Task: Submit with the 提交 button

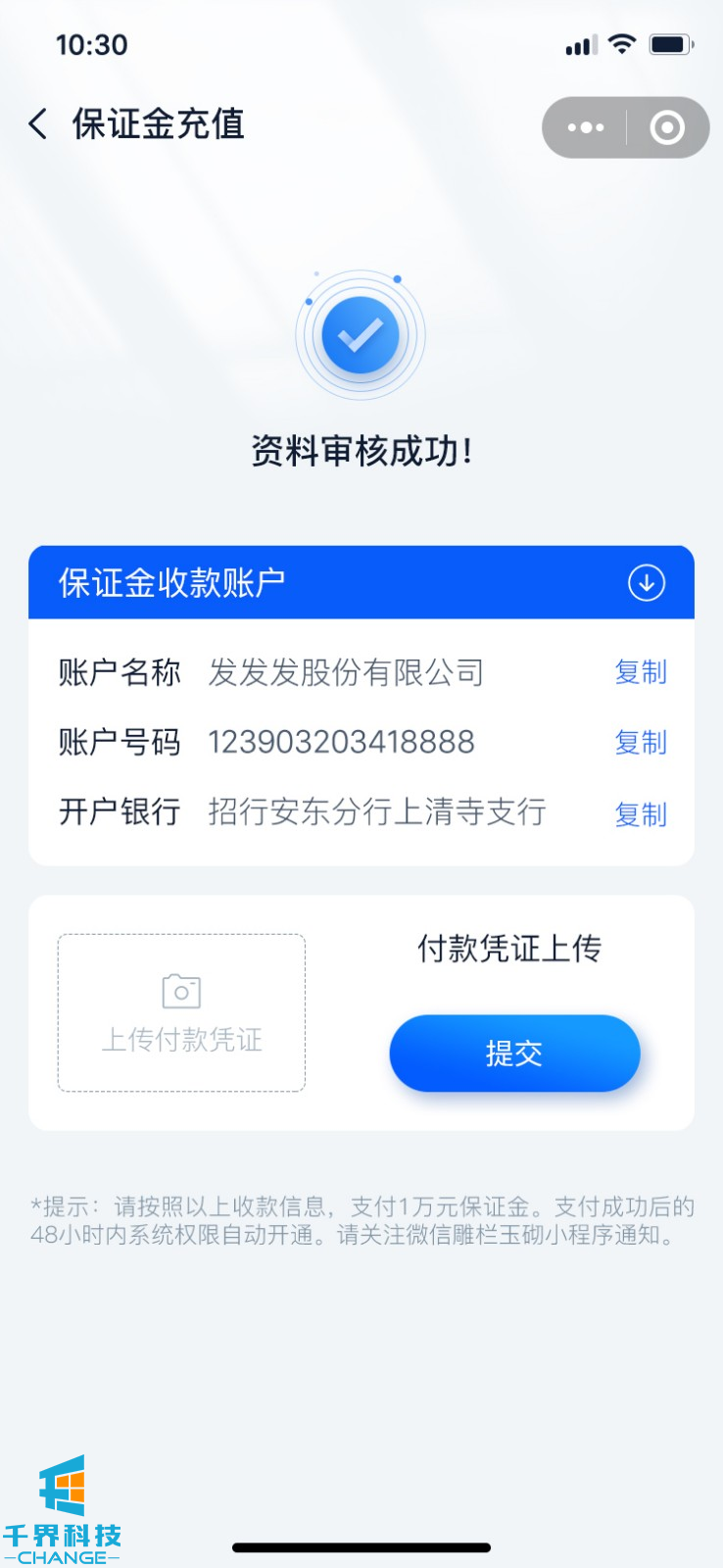Action: pyautogui.click(x=514, y=1053)
